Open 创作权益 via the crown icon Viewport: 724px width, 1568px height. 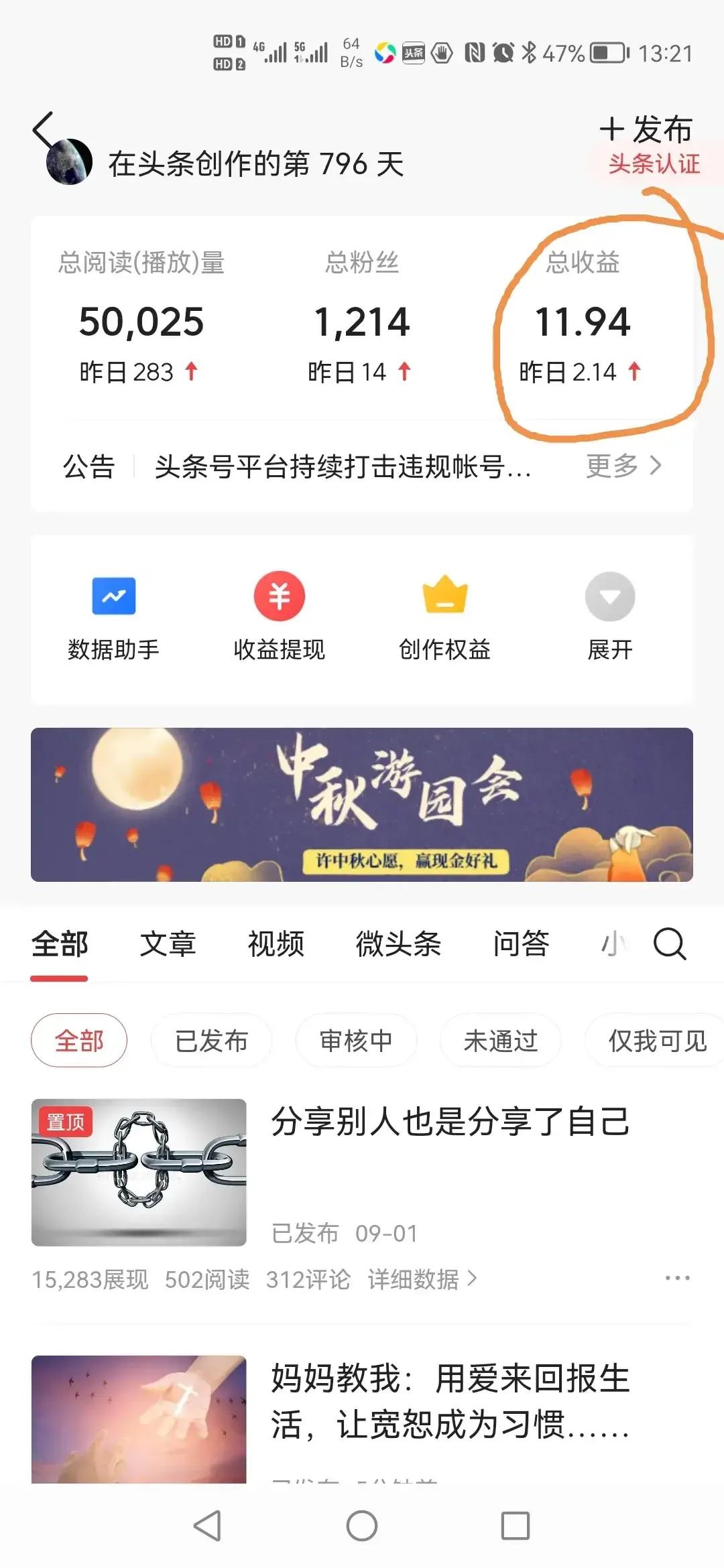(x=444, y=595)
